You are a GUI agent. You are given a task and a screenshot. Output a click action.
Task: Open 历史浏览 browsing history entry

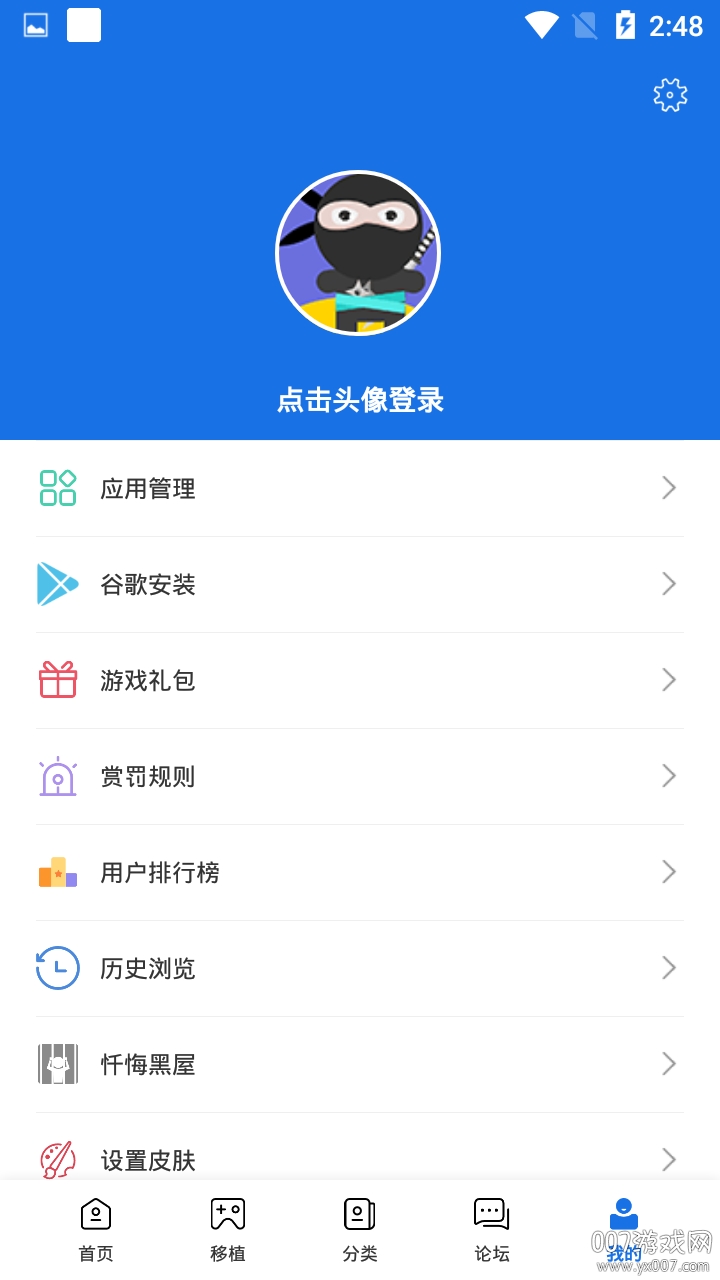click(x=360, y=968)
